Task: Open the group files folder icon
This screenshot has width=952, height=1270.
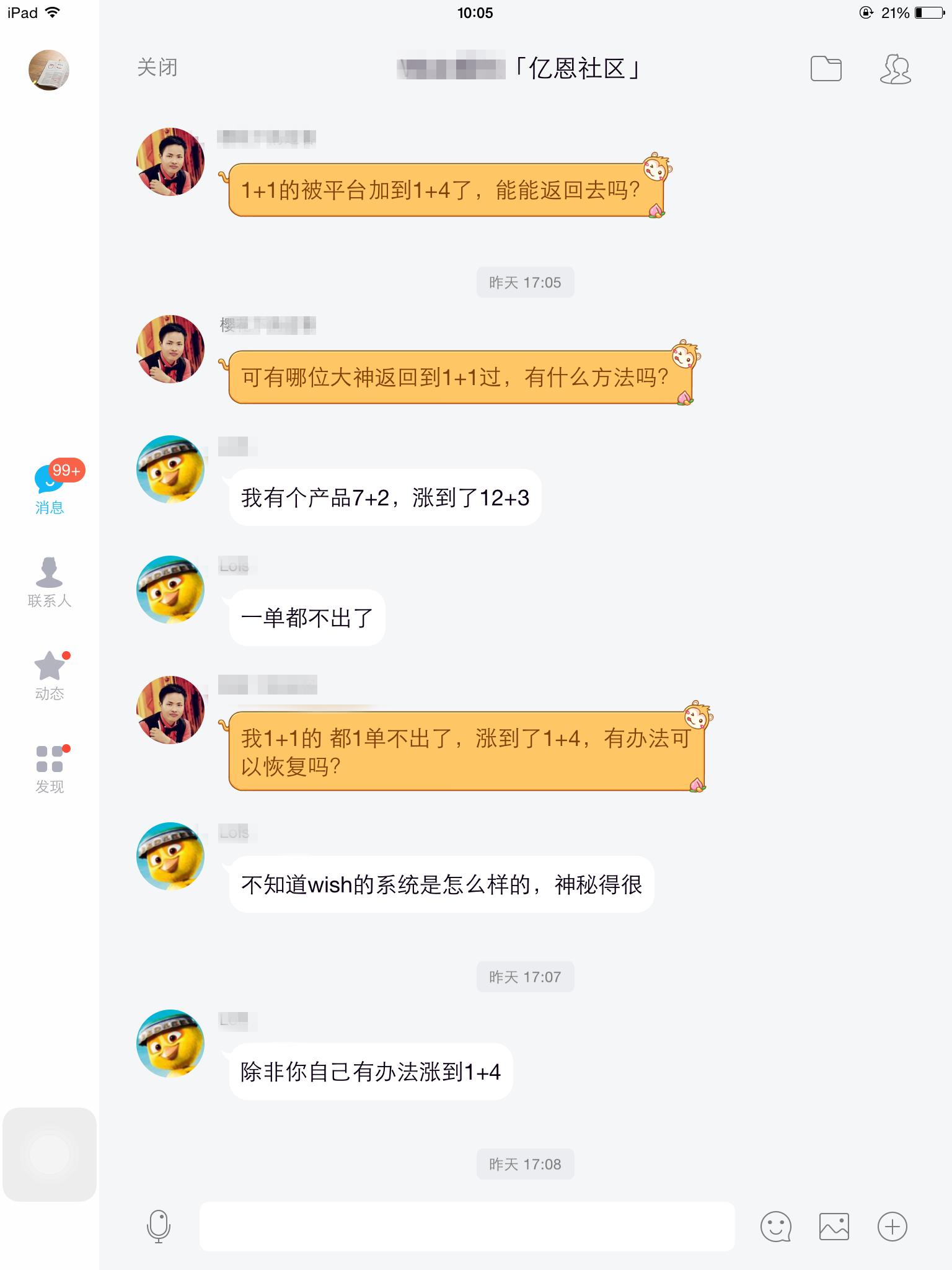Action: (827, 70)
